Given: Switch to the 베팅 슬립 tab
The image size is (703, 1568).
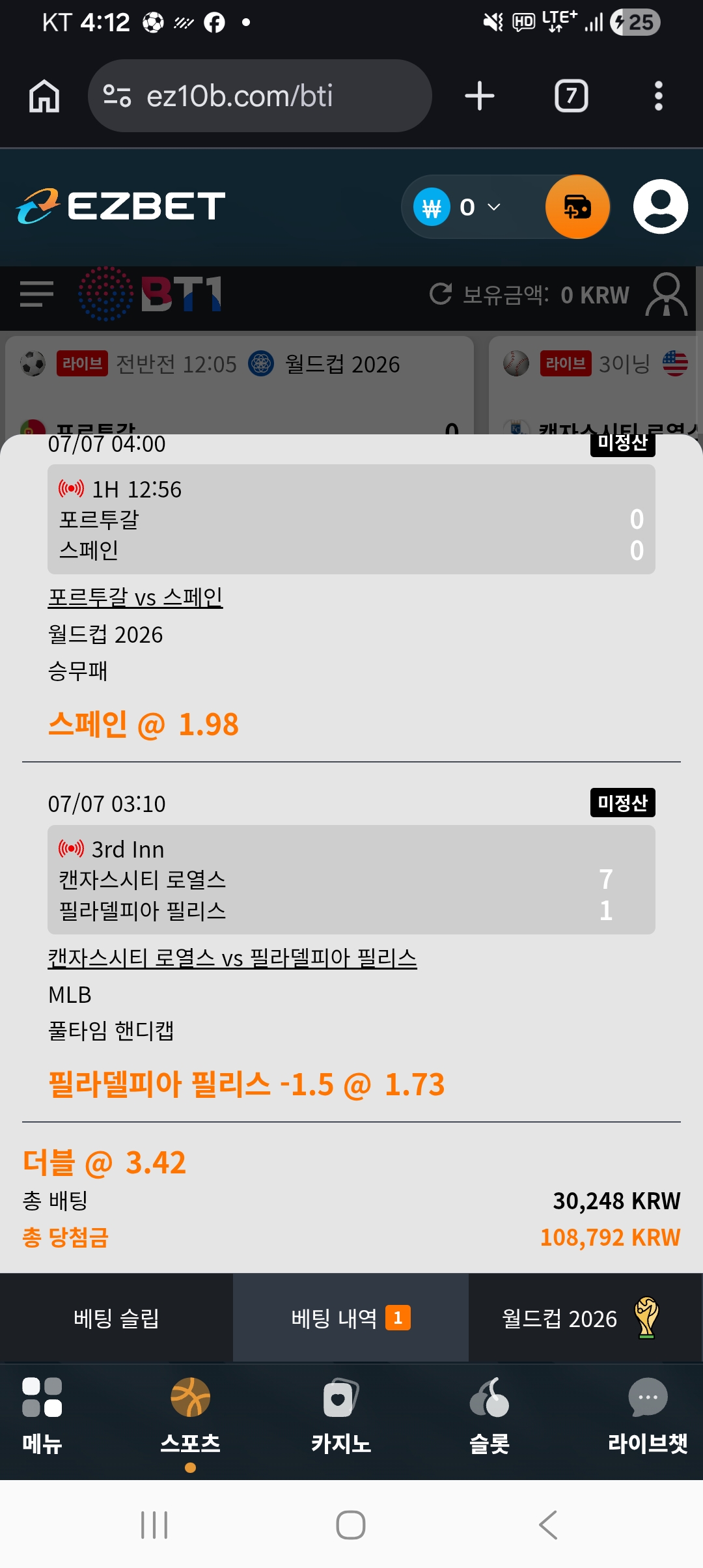Looking at the screenshot, I should click(x=117, y=1318).
